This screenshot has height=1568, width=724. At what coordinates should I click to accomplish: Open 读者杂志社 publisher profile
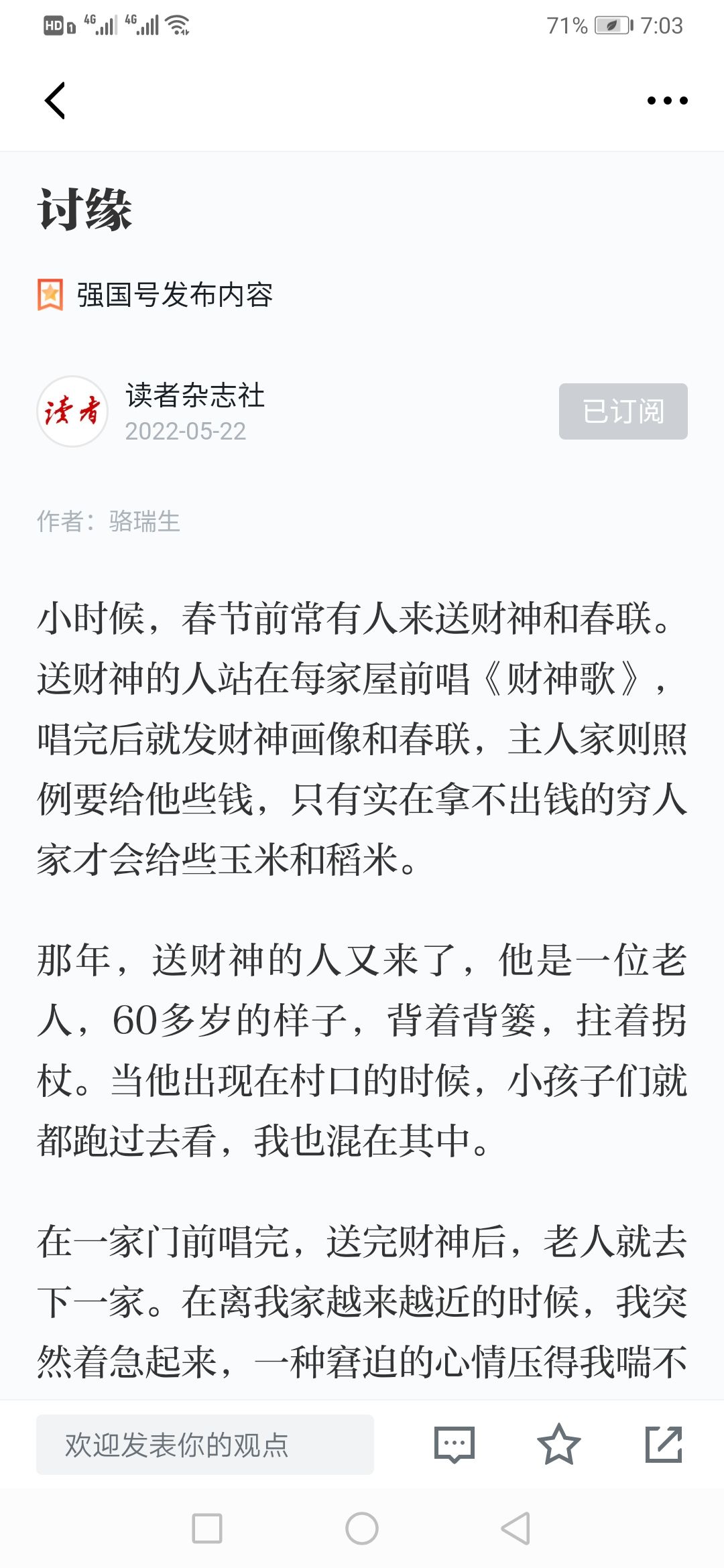[194, 395]
